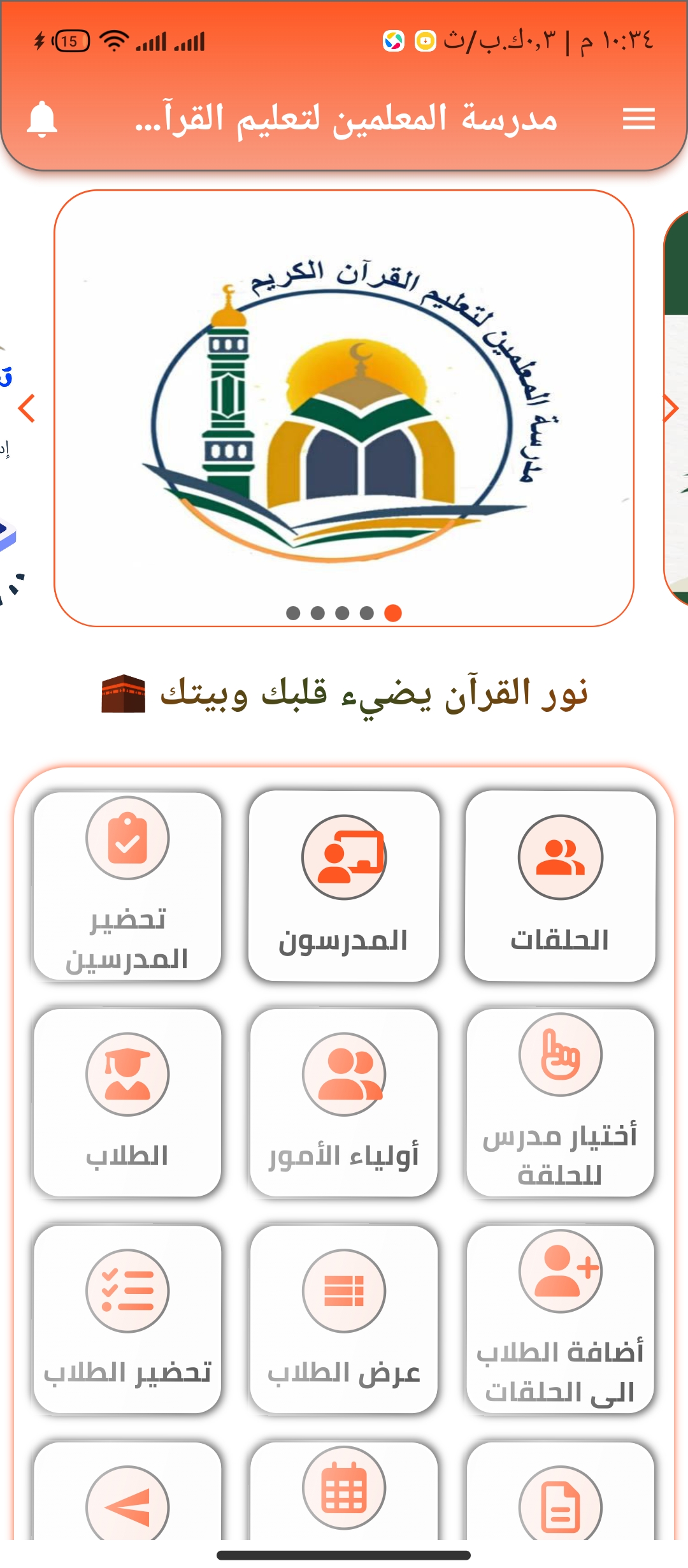Go to the next carousel slide arrow

670,409
